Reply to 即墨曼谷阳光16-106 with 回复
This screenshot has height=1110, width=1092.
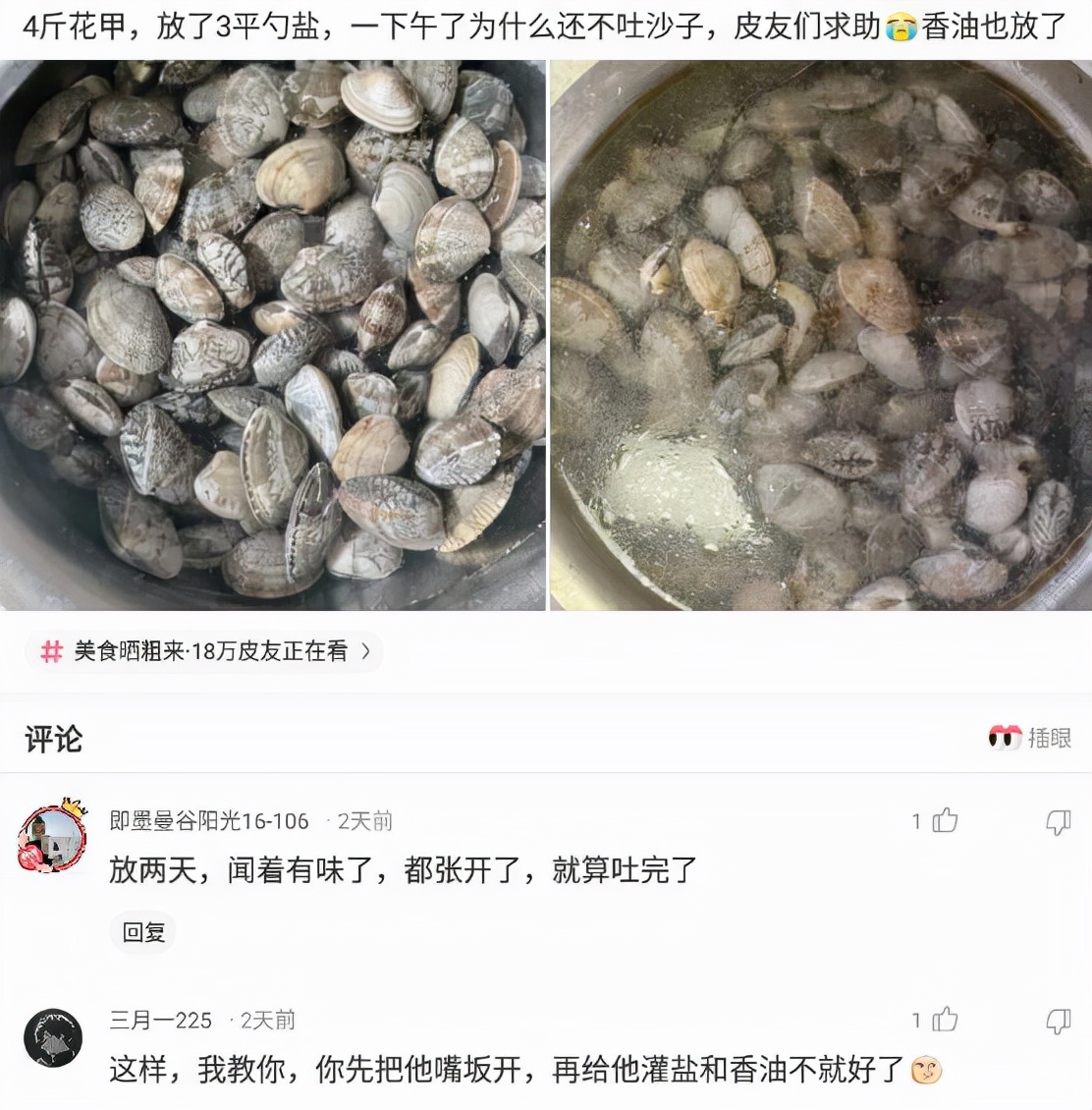[143, 932]
